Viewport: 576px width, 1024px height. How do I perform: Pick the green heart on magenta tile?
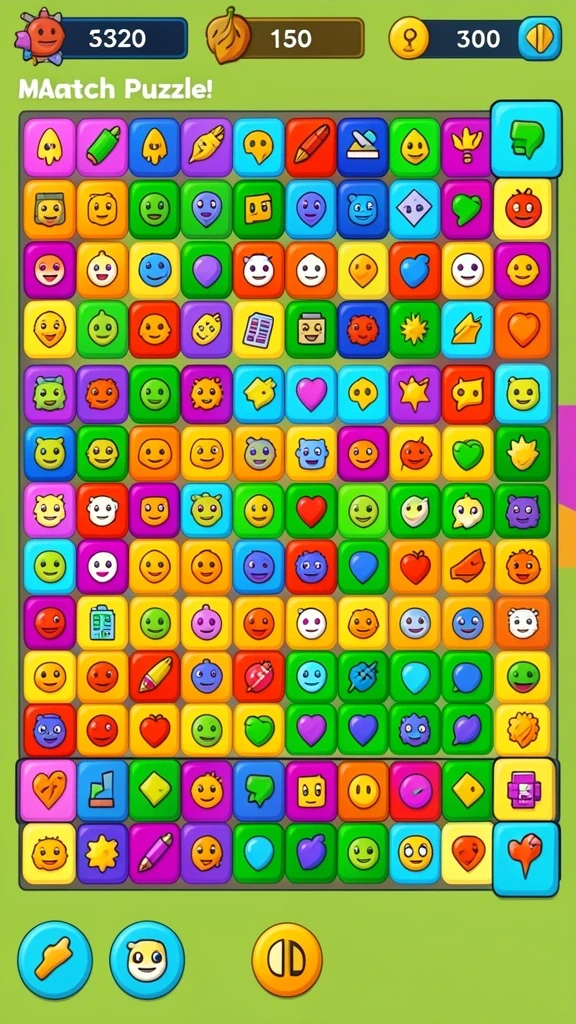click(x=467, y=209)
